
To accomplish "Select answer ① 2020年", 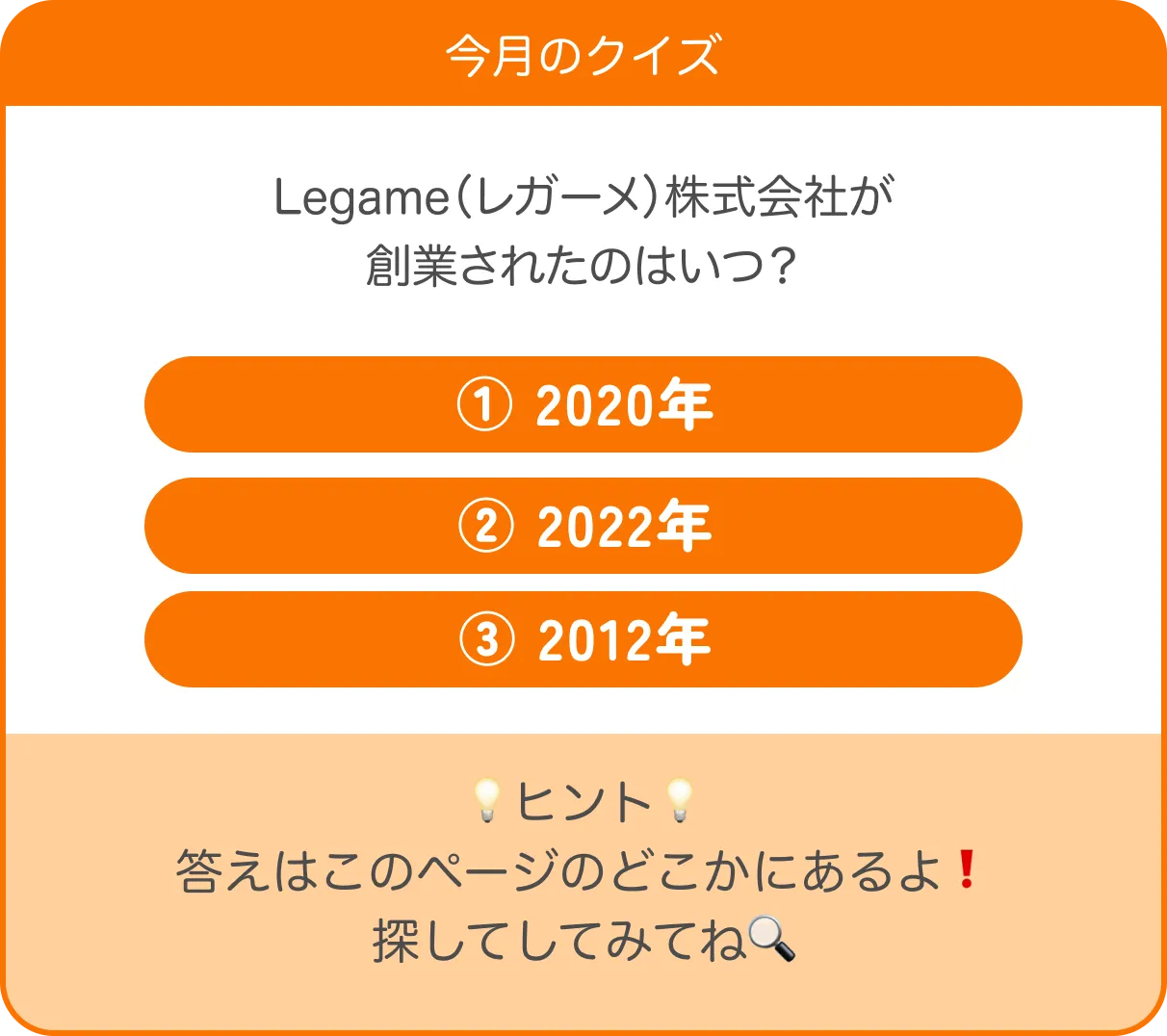I will [x=583, y=404].
